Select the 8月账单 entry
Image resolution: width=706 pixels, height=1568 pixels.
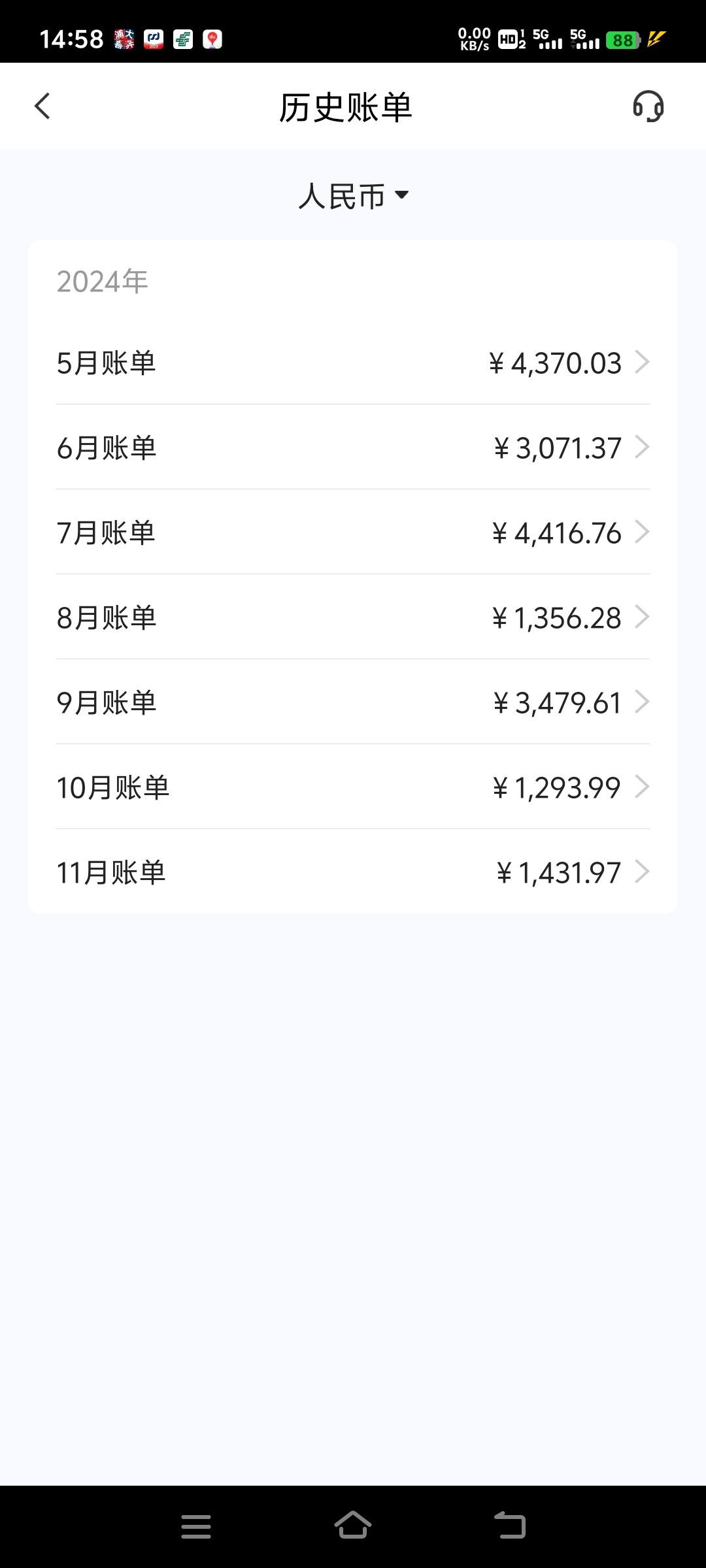353,617
